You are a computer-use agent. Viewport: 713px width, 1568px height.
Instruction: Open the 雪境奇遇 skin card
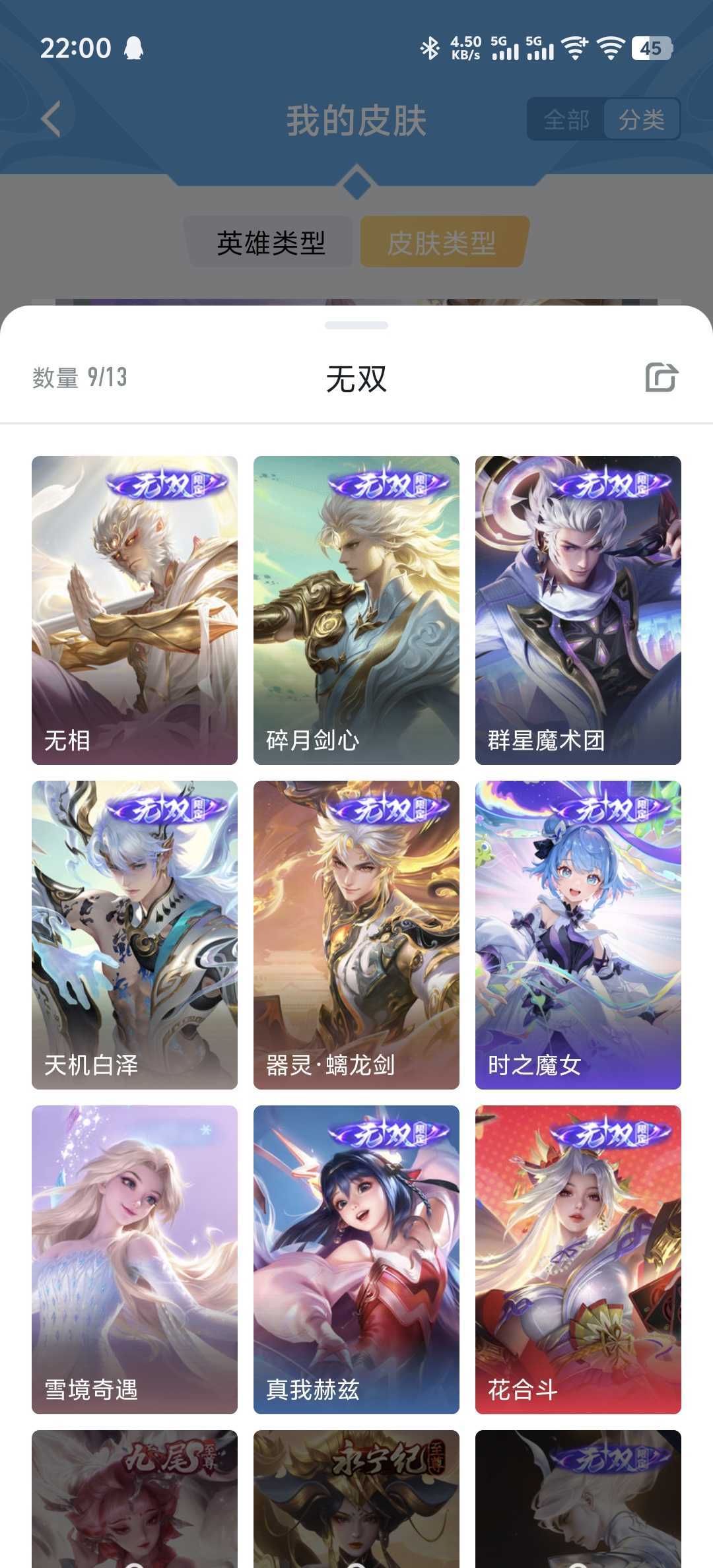point(135,1259)
